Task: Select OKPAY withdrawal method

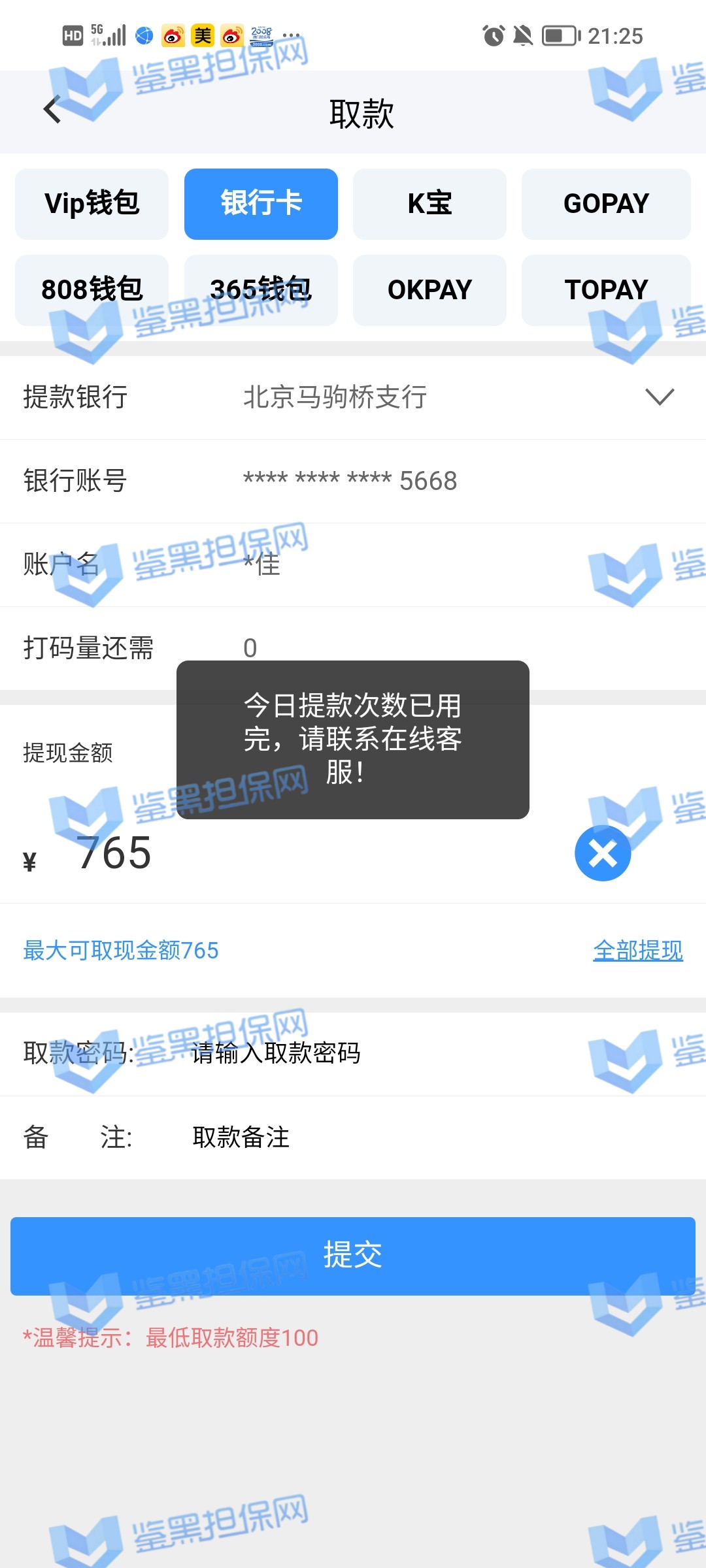Action: tap(429, 290)
